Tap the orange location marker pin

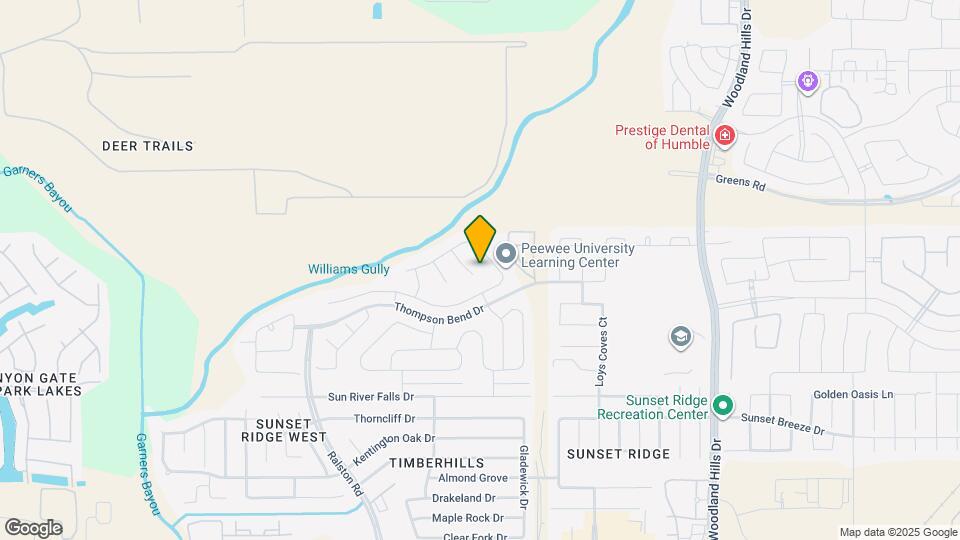click(x=481, y=238)
